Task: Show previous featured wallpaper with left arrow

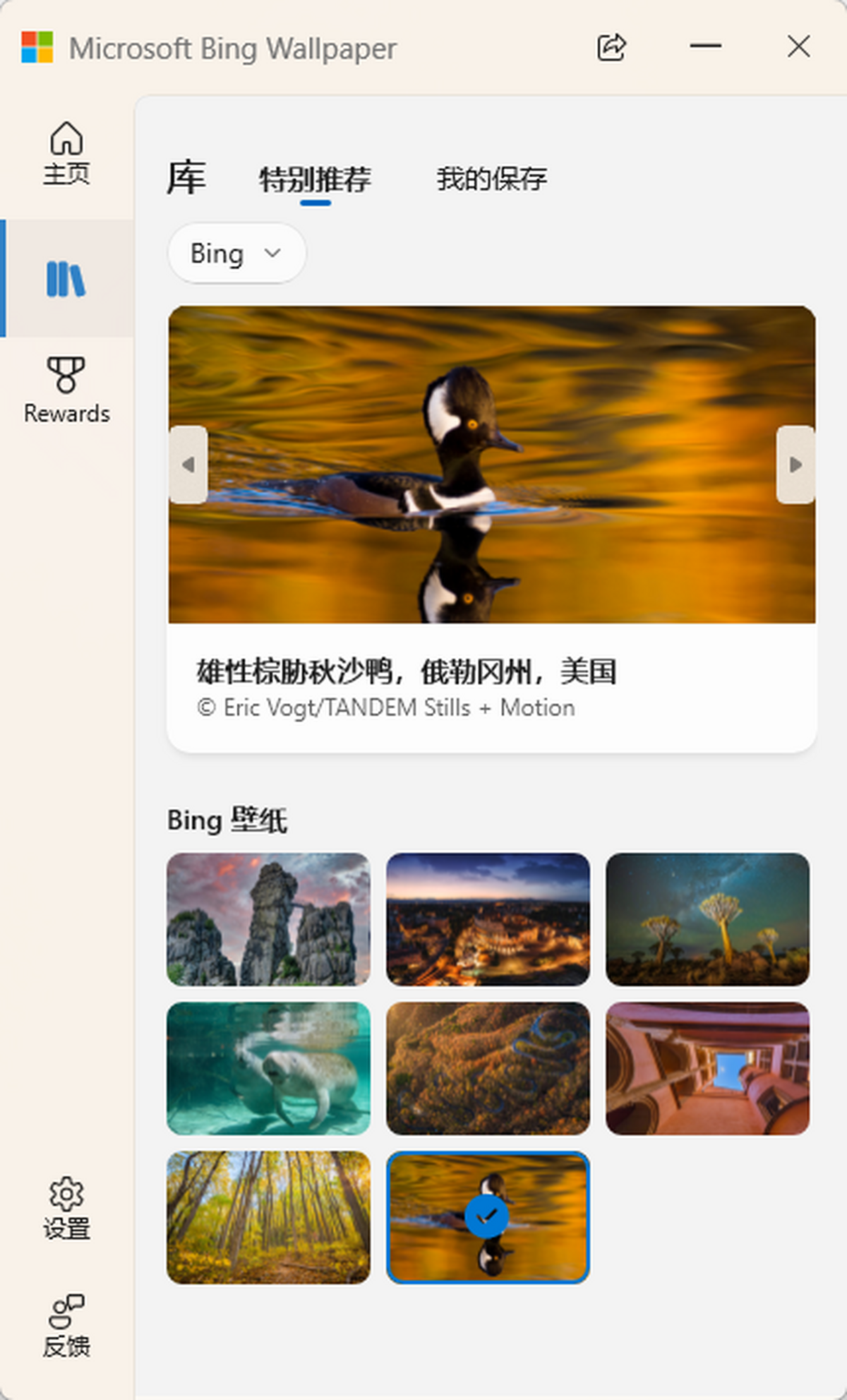Action: pyautogui.click(x=188, y=465)
